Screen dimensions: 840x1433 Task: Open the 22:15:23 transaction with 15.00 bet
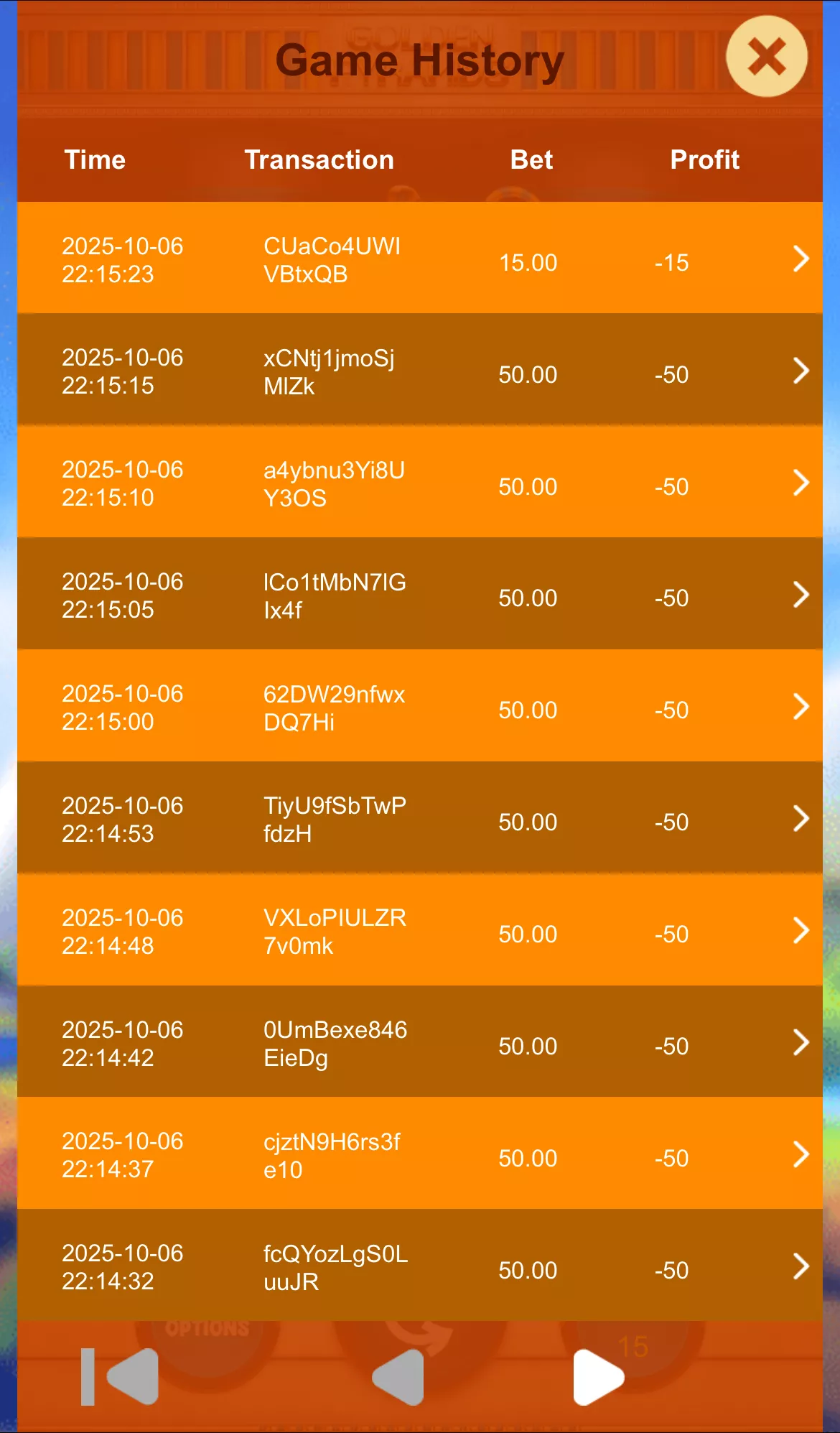(x=420, y=258)
